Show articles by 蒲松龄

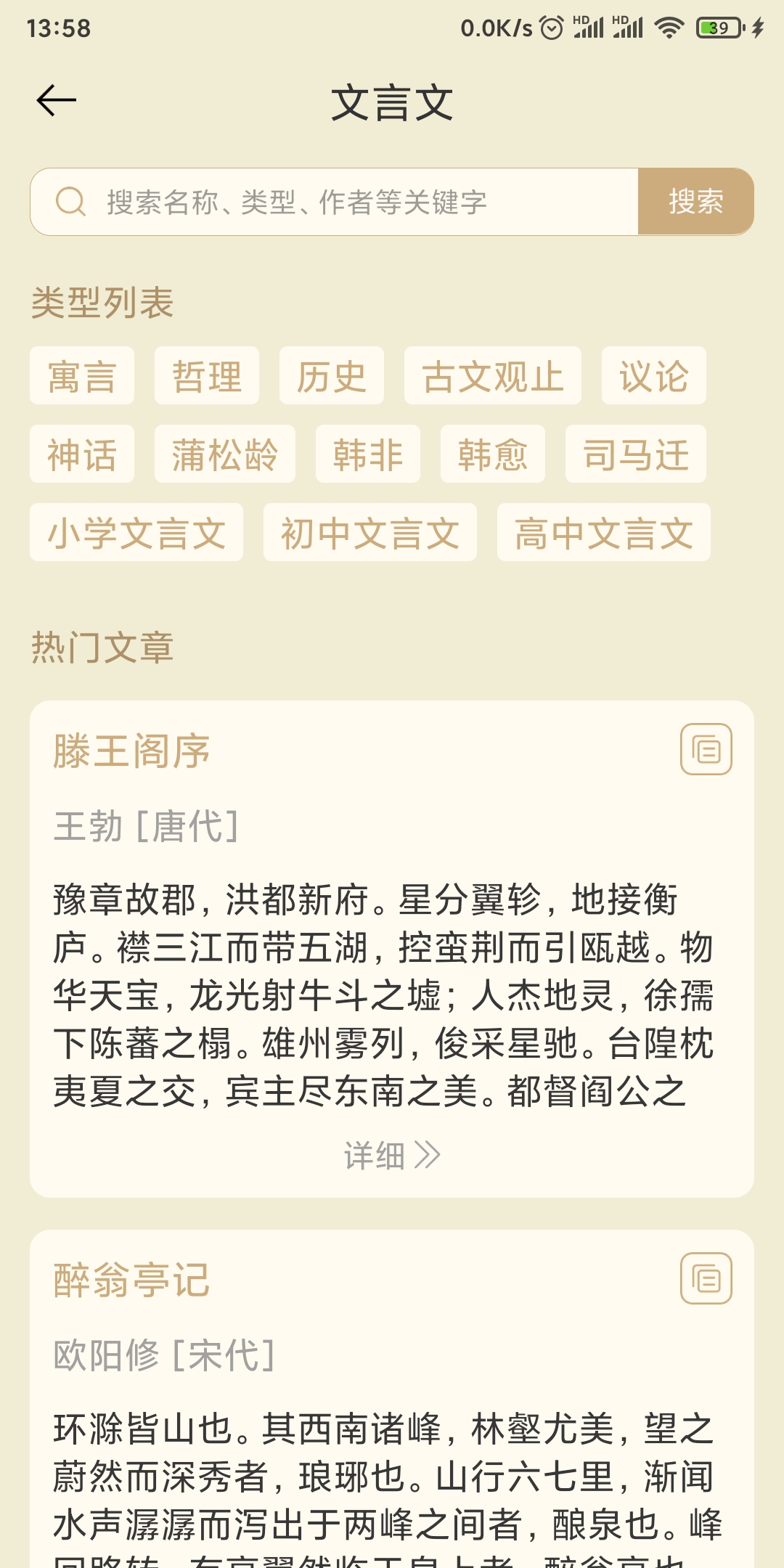[x=225, y=454]
